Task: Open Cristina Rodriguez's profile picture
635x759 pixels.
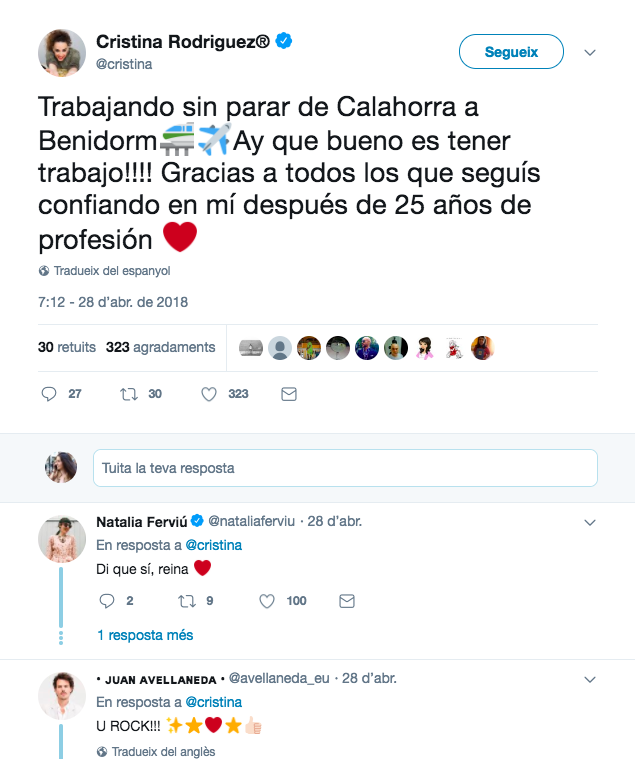Action: tap(61, 52)
